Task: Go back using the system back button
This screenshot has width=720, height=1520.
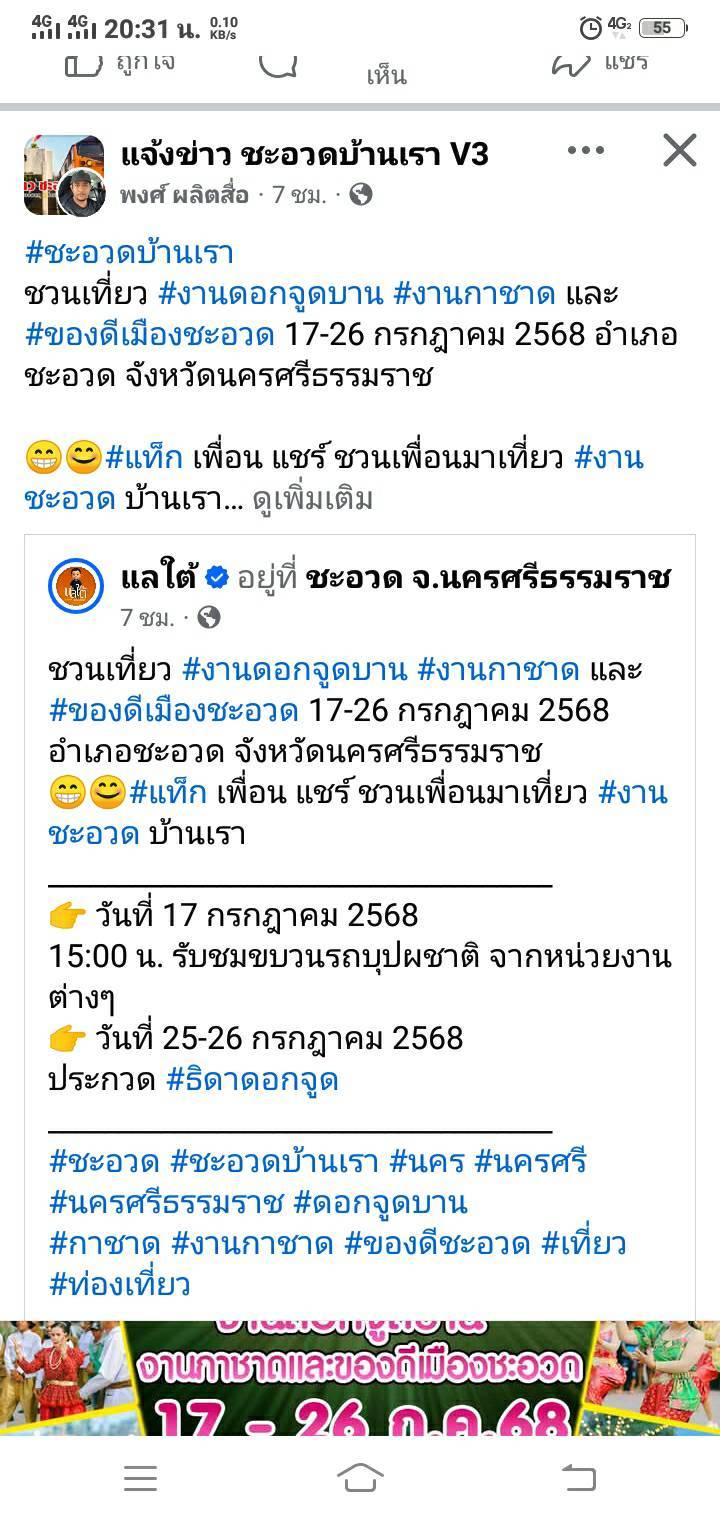Action: point(579,1477)
